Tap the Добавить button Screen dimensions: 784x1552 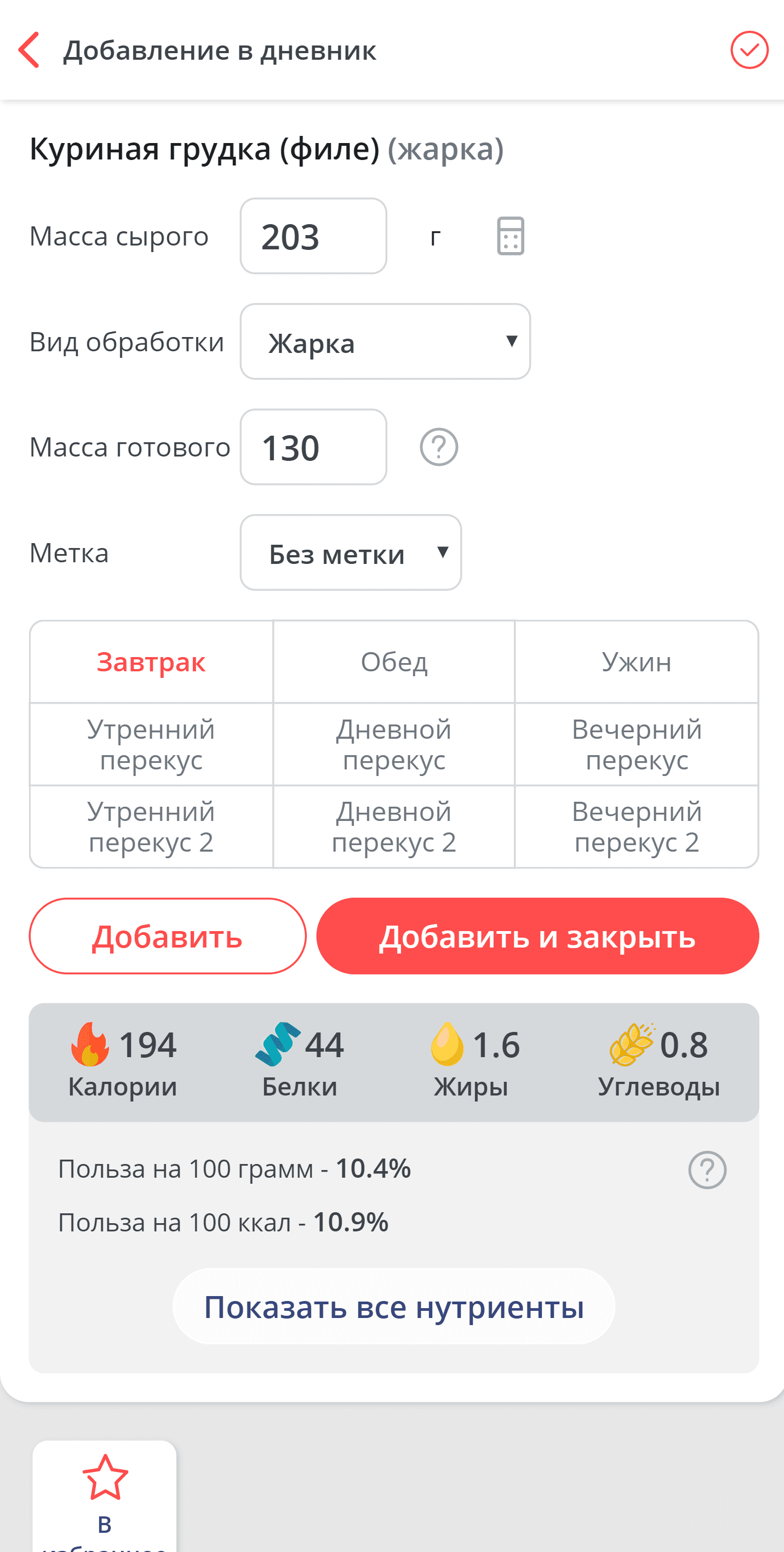click(x=168, y=936)
